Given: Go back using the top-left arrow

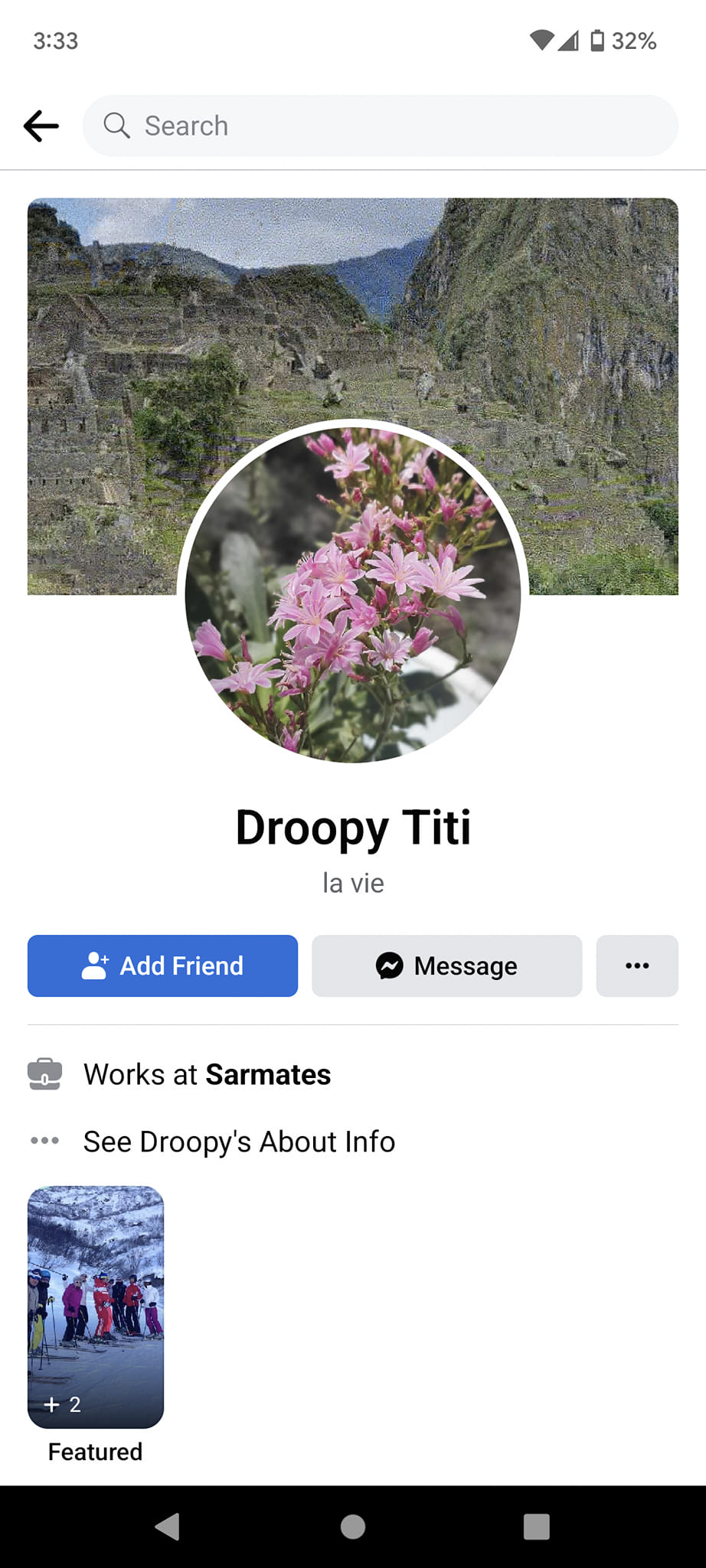Looking at the screenshot, I should point(41,126).
